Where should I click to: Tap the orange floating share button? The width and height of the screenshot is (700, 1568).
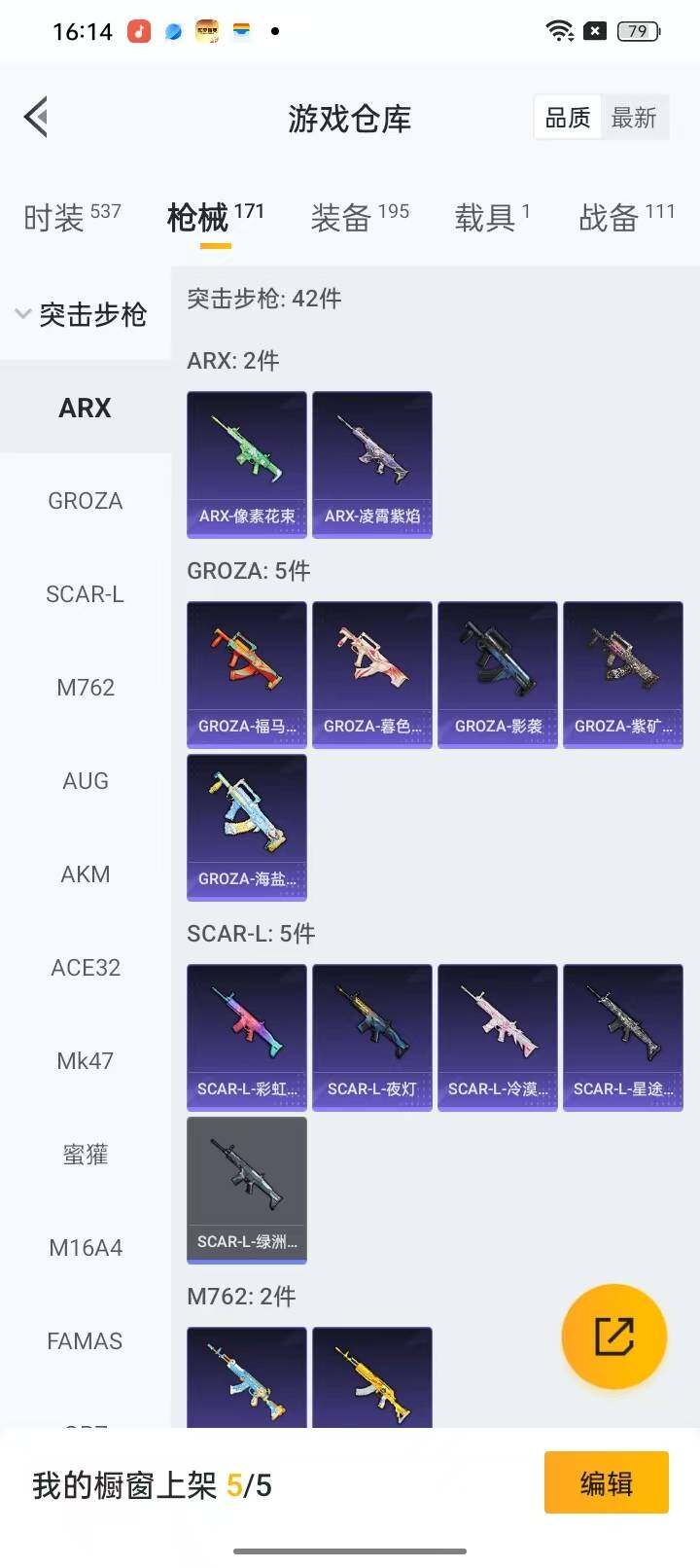(x=614, y=1336)
